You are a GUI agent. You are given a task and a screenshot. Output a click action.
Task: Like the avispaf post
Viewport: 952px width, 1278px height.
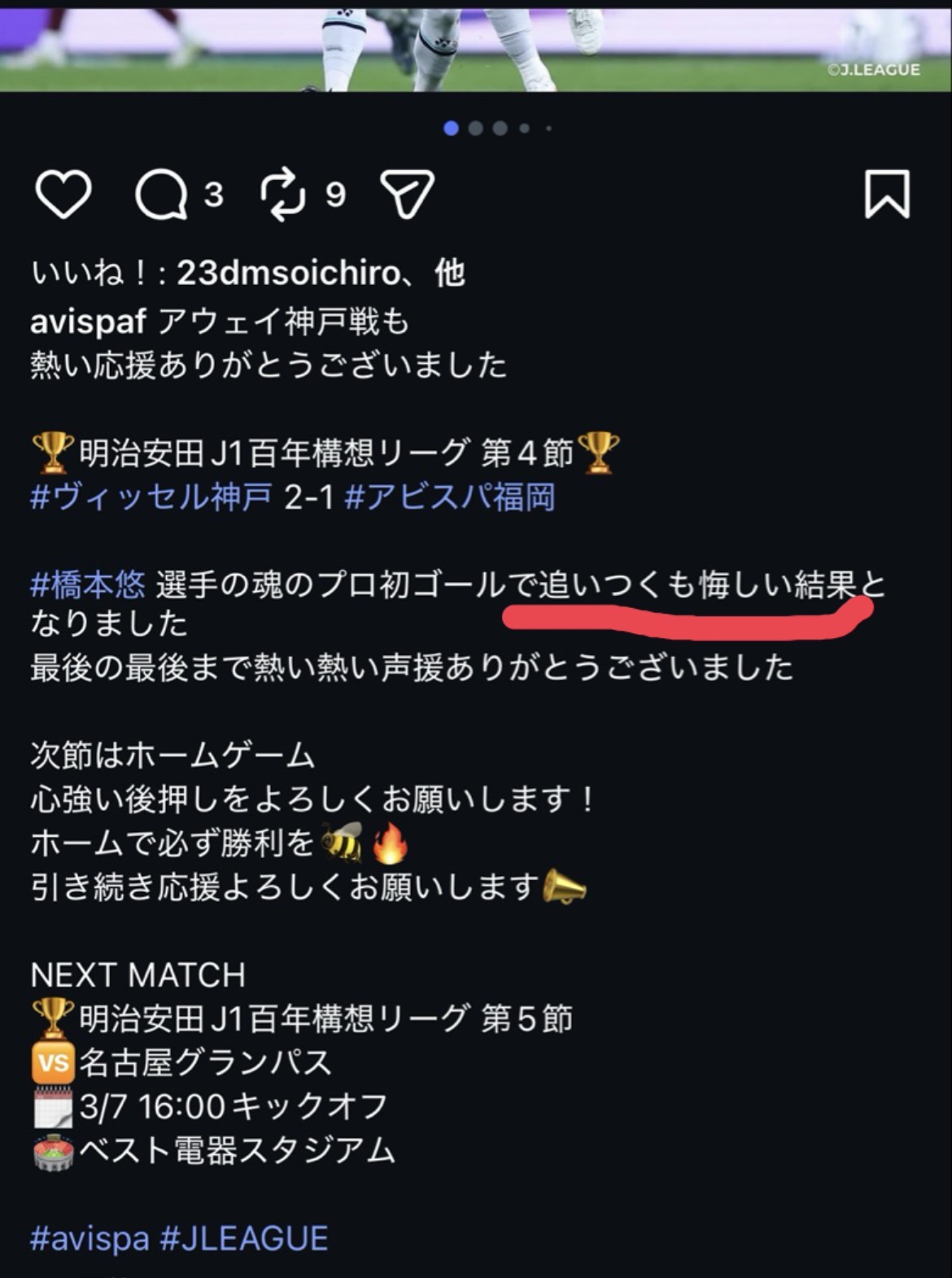tap(63, 195)
